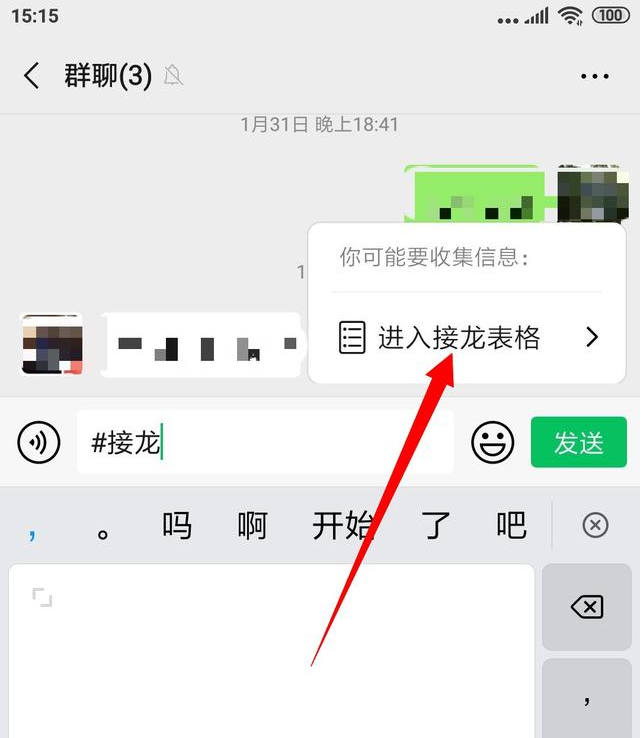Insert suggestion 开始
This screenshot has width=641, height=738.
(342, 525)
